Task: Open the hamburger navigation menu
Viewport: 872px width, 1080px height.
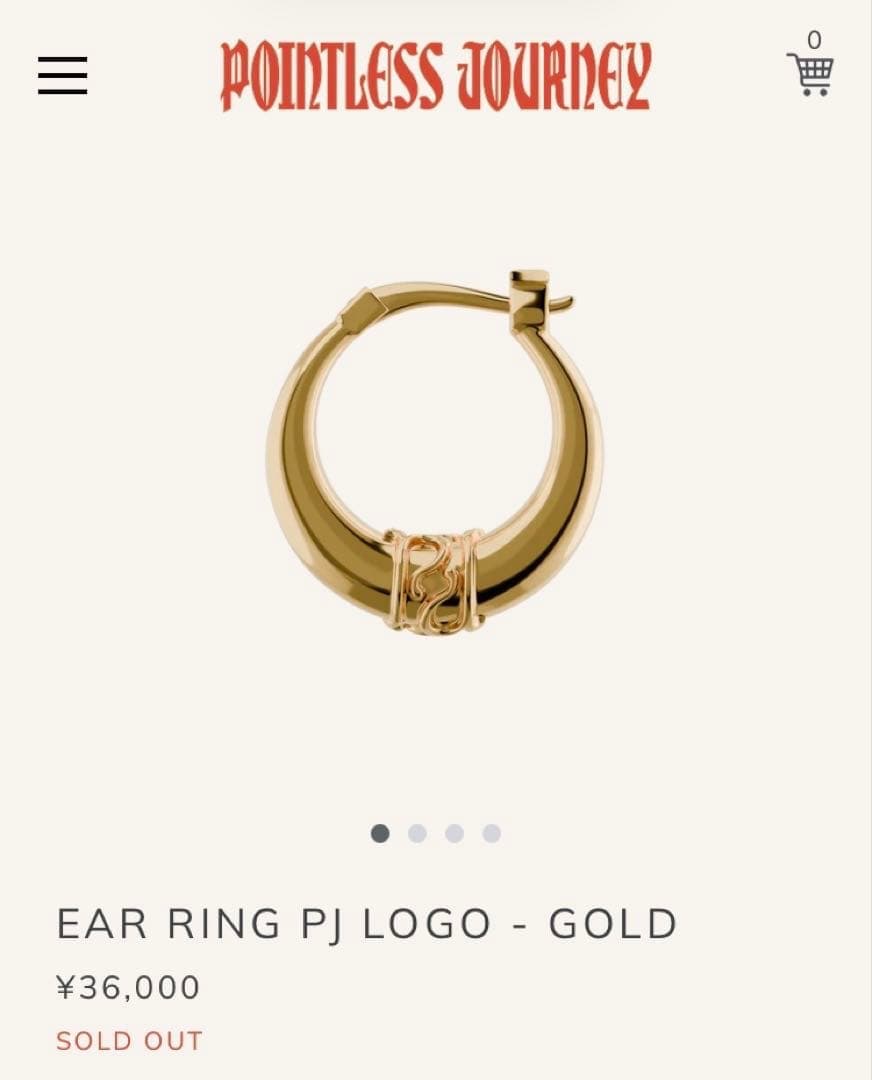Action: coord(63,76)
